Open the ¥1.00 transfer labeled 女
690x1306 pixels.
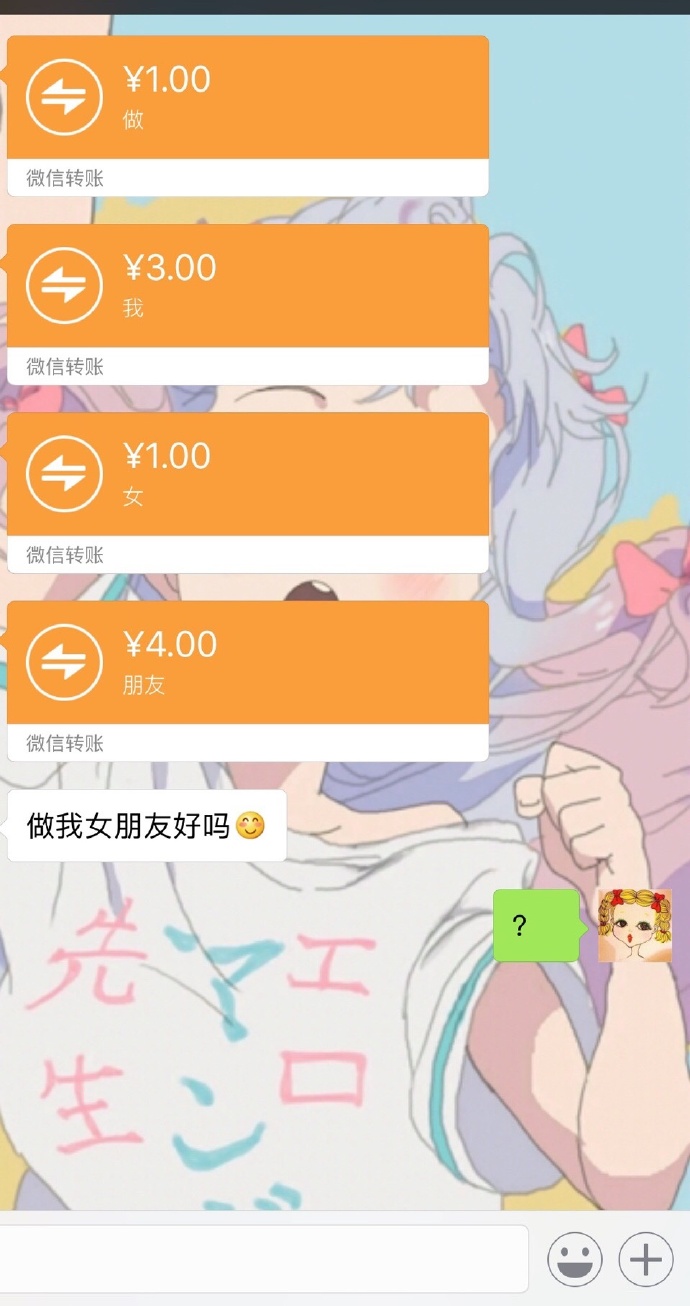click(x=247, y=474)
